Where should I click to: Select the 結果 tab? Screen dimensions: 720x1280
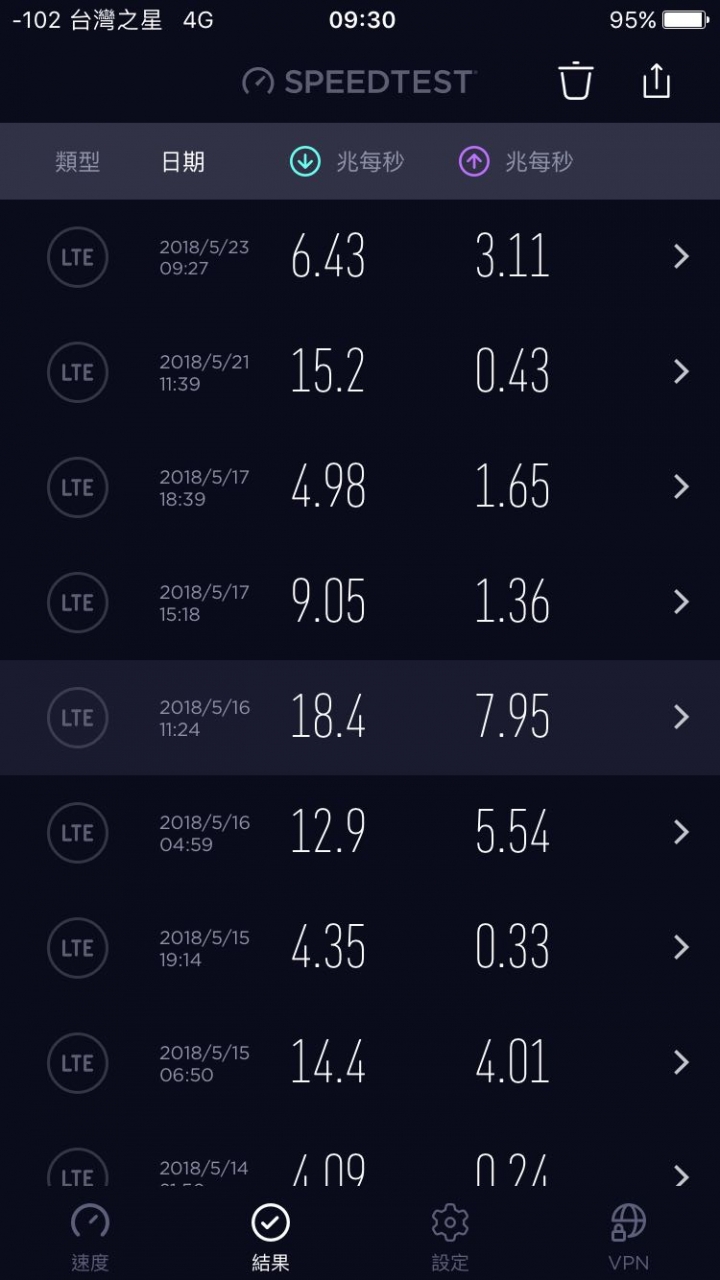270,1237
